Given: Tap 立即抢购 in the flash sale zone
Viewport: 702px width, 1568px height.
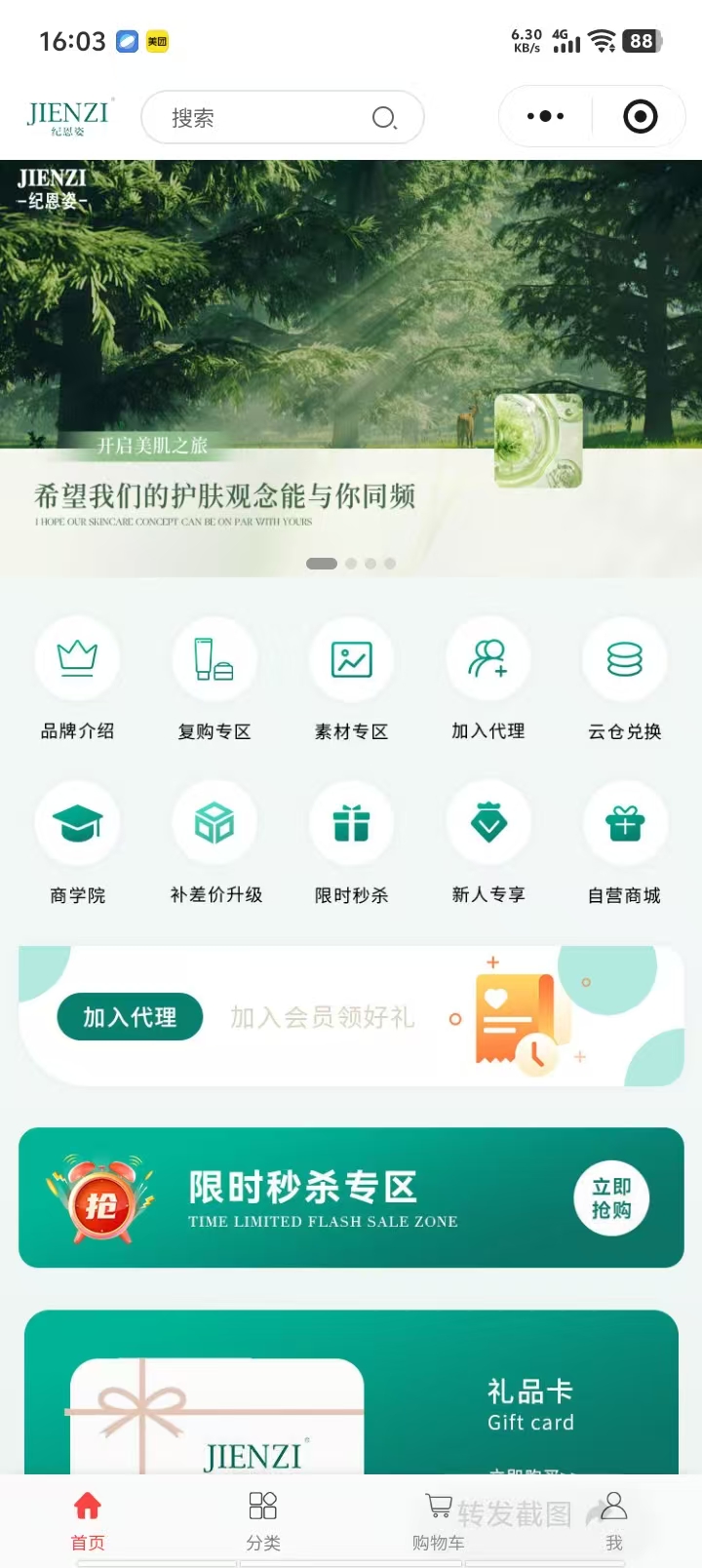Looking at the screenshot, I should click(x=611, y=1198).
